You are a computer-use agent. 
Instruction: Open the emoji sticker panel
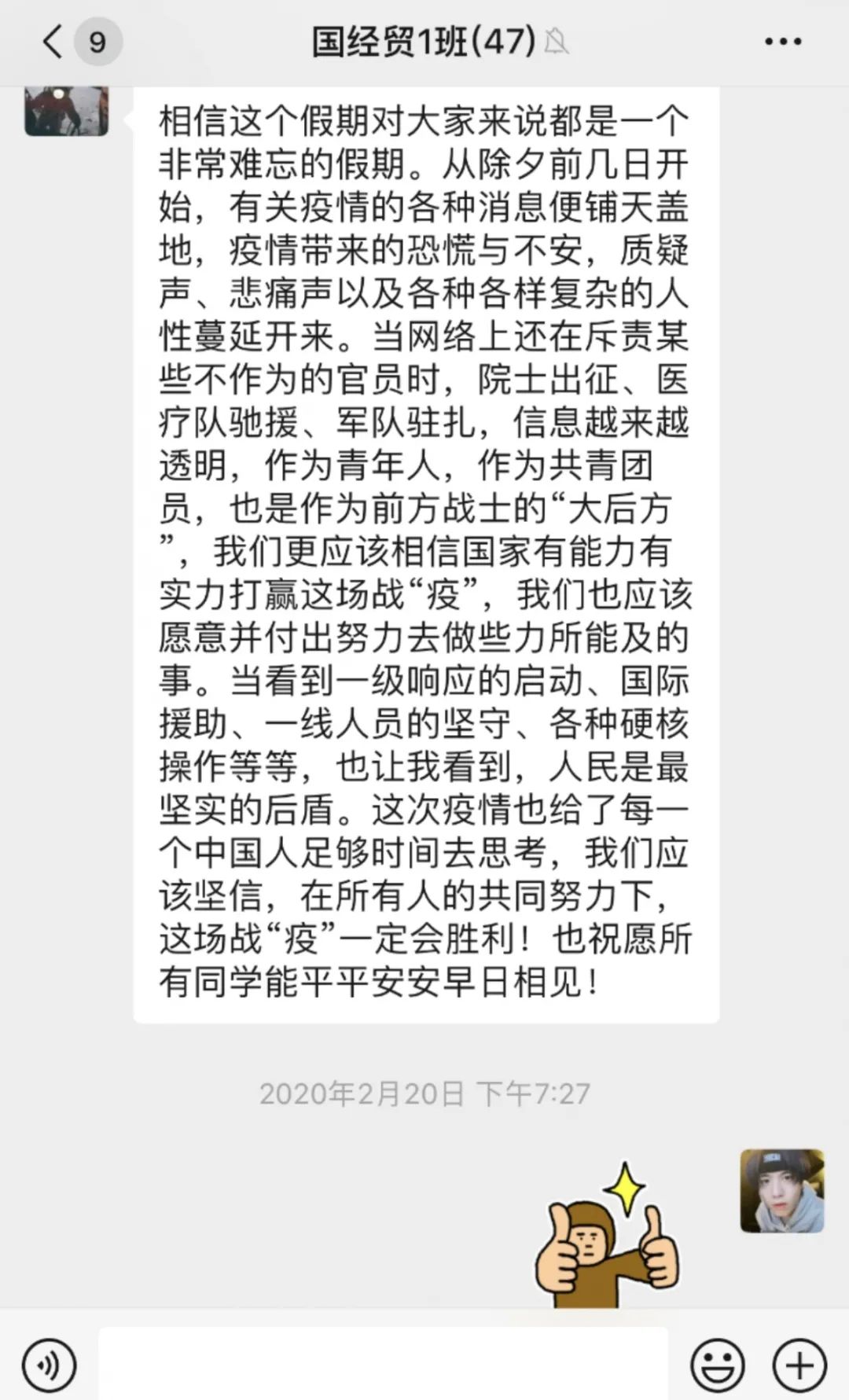pyautogui.click(x=717, y=1365)
